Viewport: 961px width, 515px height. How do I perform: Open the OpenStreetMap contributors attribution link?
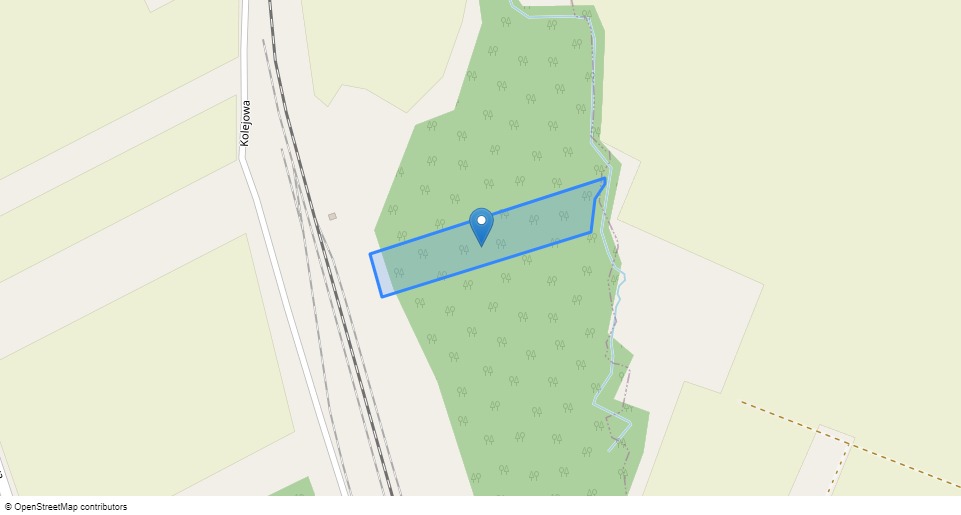tap(70, 507)
